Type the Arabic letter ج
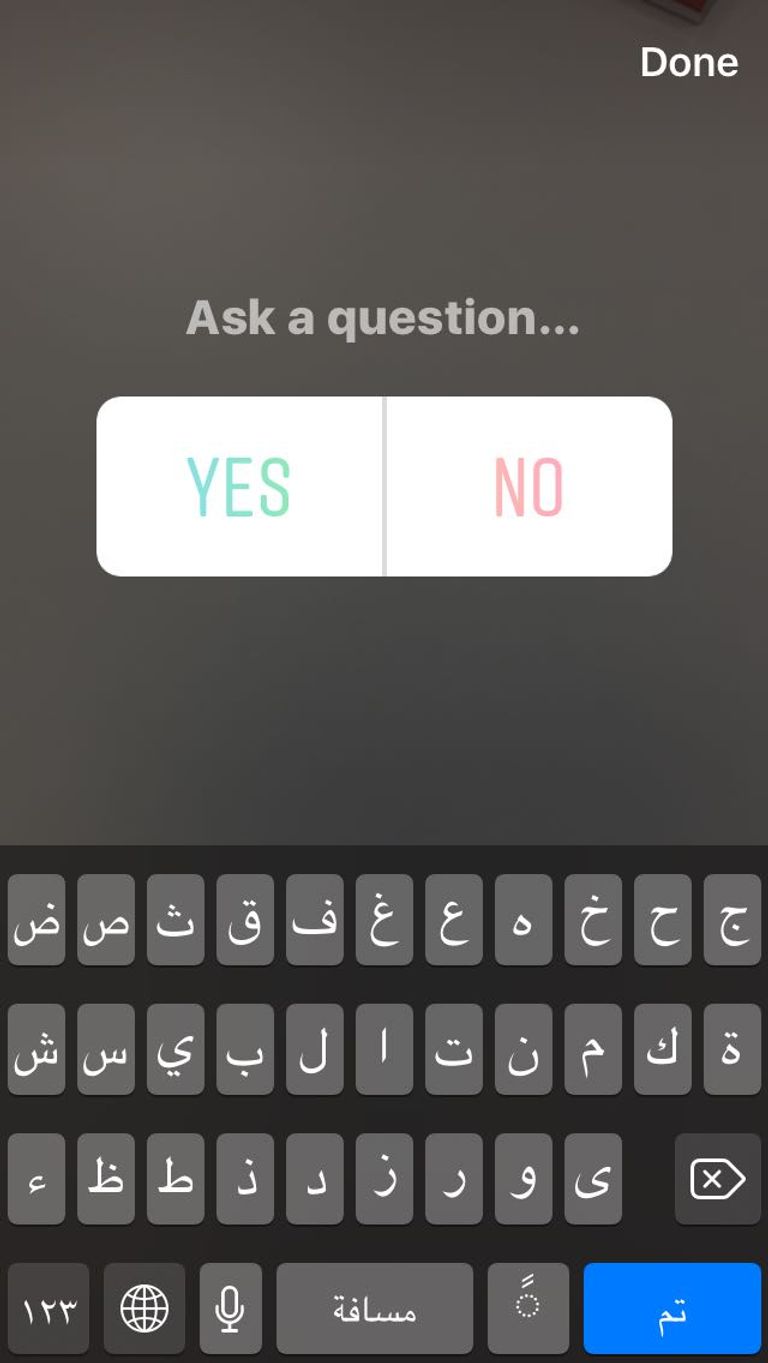Image resolution: width=768 pixels, height=1363 pixels. pos(731,922)
